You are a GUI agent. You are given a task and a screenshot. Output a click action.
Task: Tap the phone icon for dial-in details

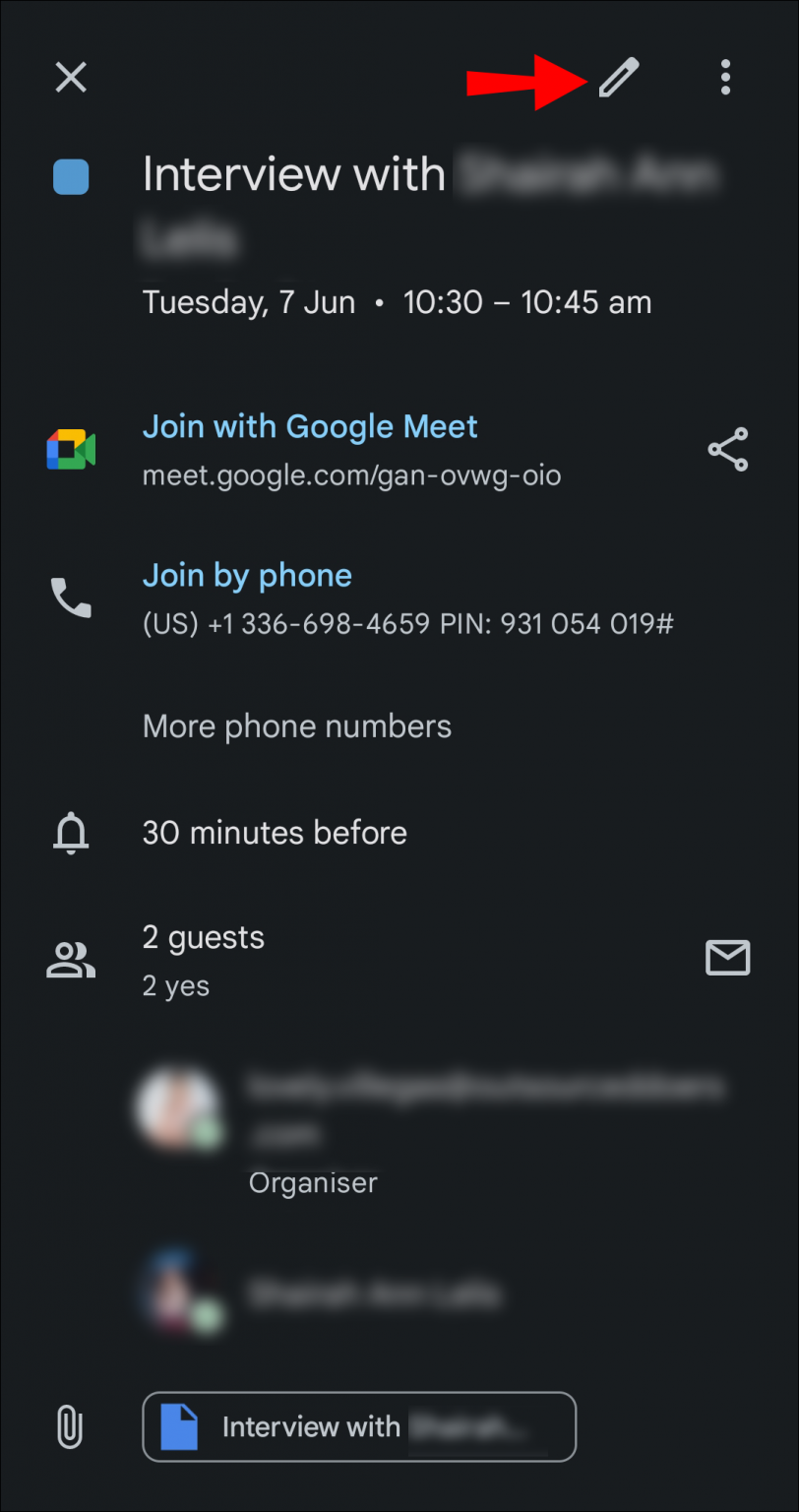coord(70,598)
